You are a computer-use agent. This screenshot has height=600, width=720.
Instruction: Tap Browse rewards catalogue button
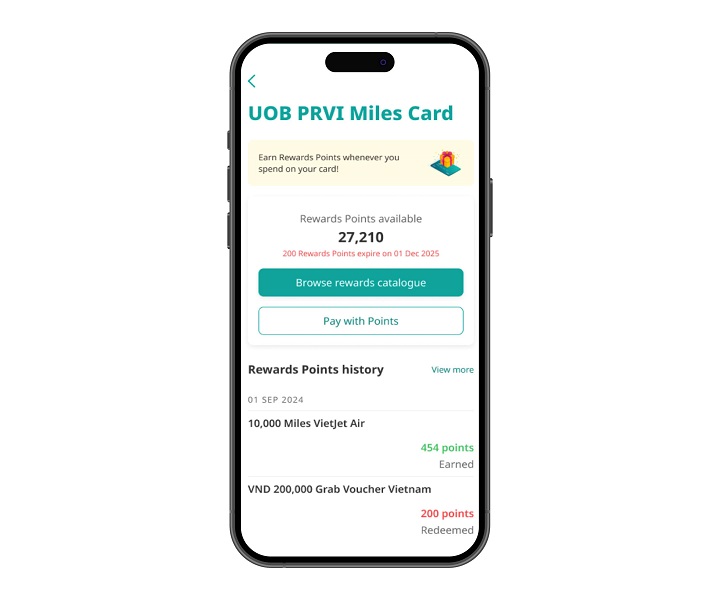tap(360, 283)
